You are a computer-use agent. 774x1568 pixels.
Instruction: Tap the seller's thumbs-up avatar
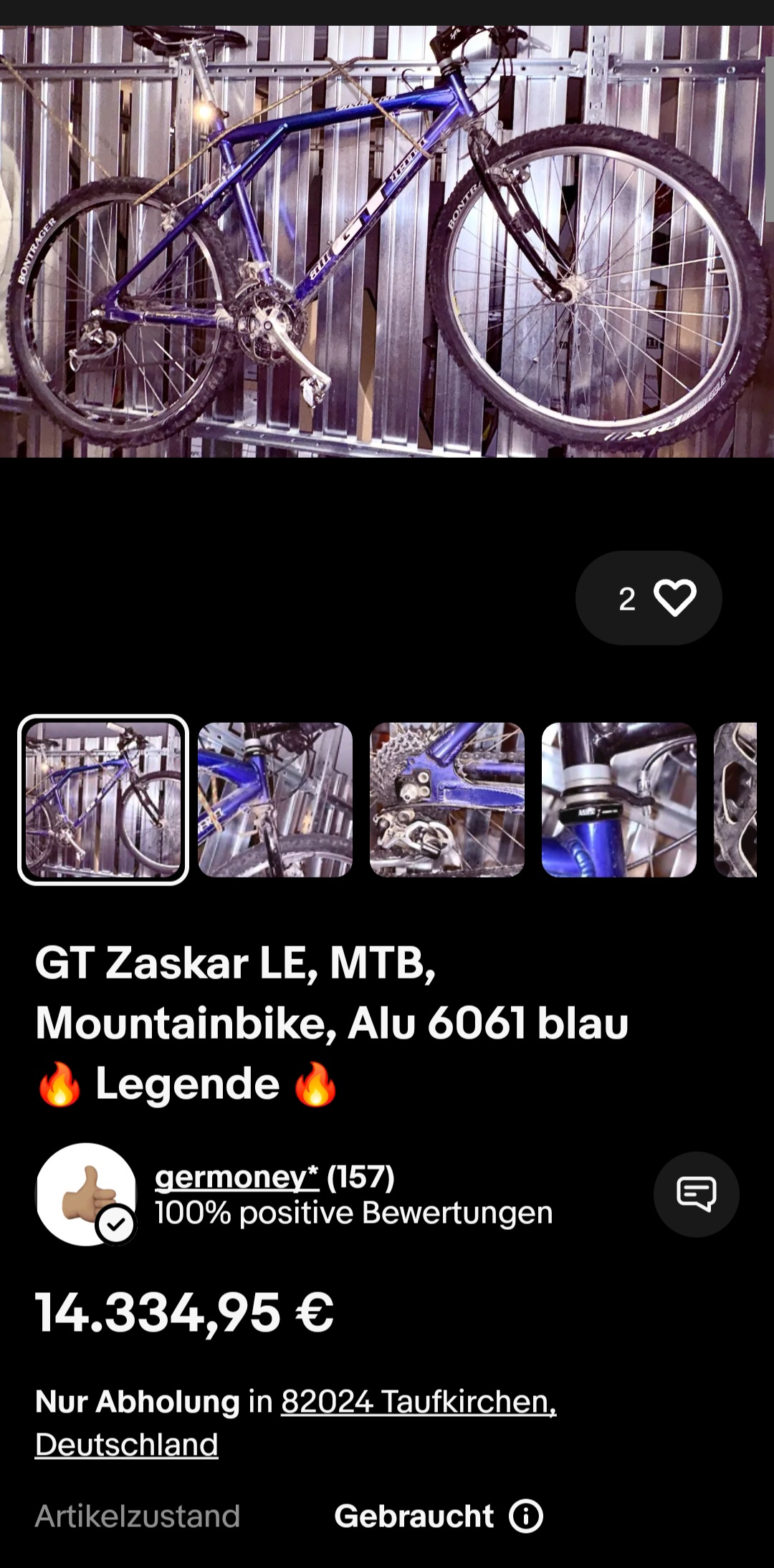(86, 1194)
